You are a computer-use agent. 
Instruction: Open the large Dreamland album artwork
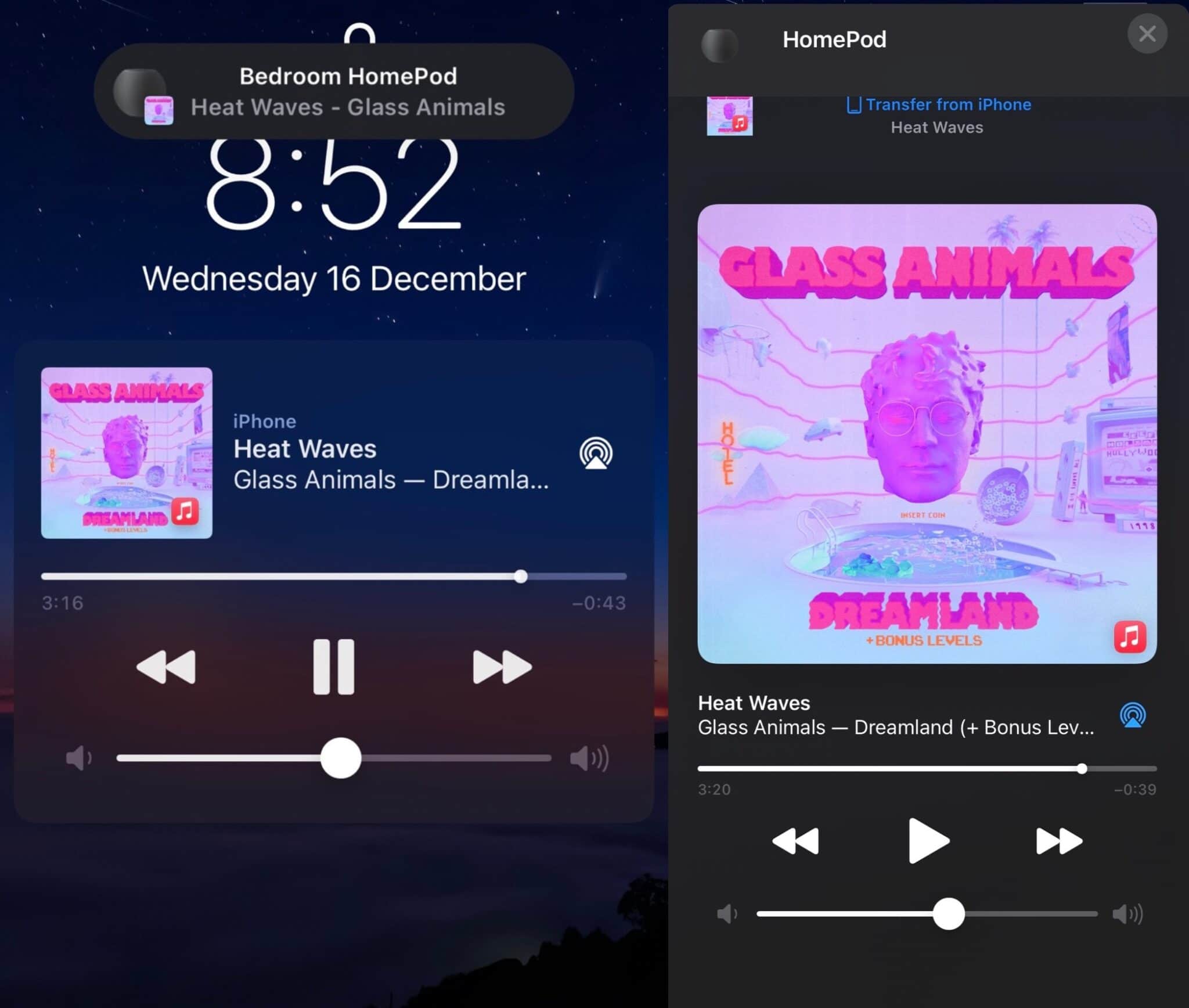[927, 433]
